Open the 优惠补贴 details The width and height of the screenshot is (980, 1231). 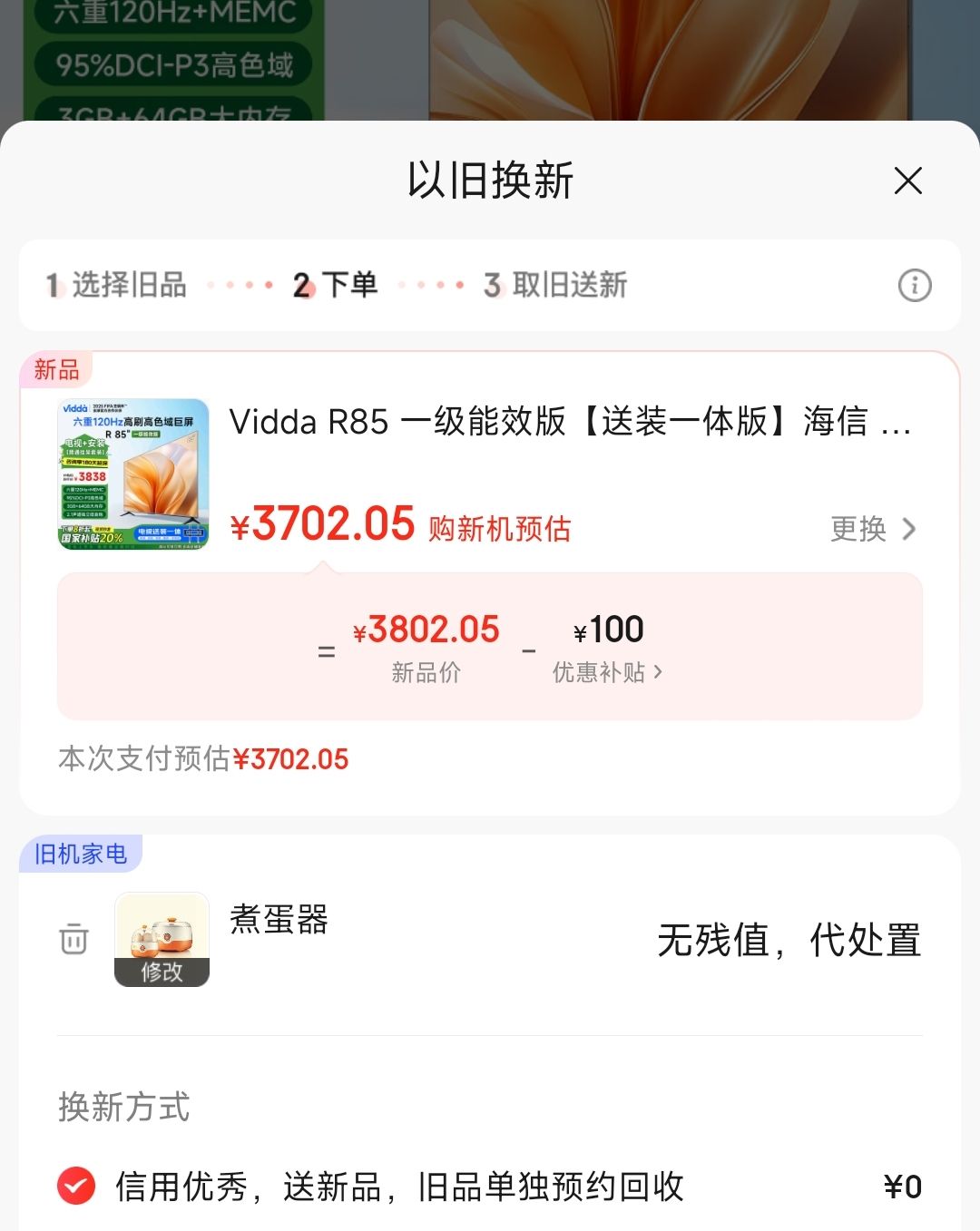(x=608, y=672)
